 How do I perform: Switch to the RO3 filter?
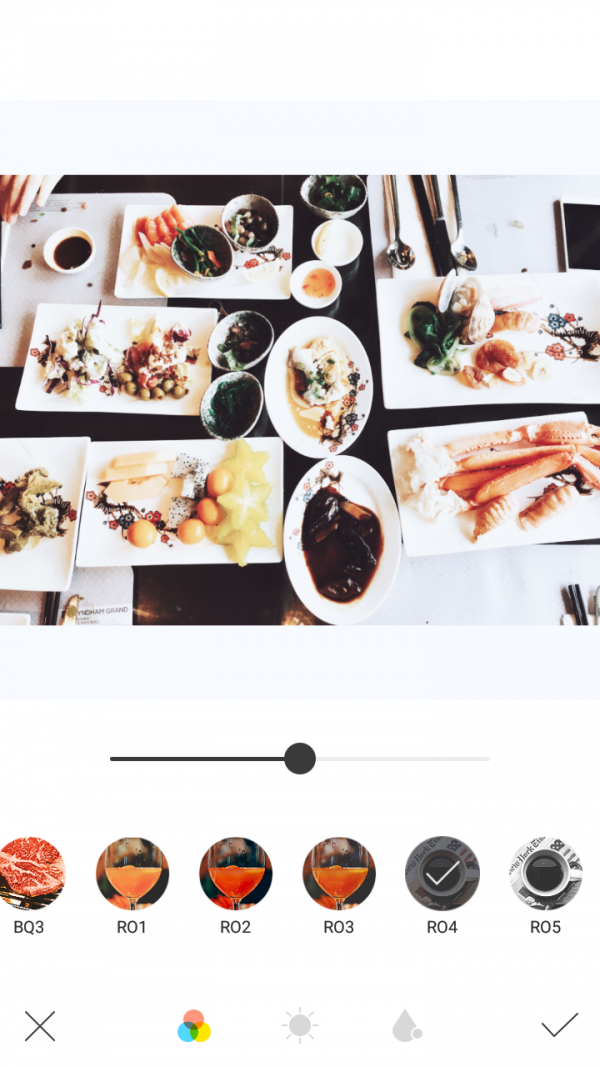339,874
